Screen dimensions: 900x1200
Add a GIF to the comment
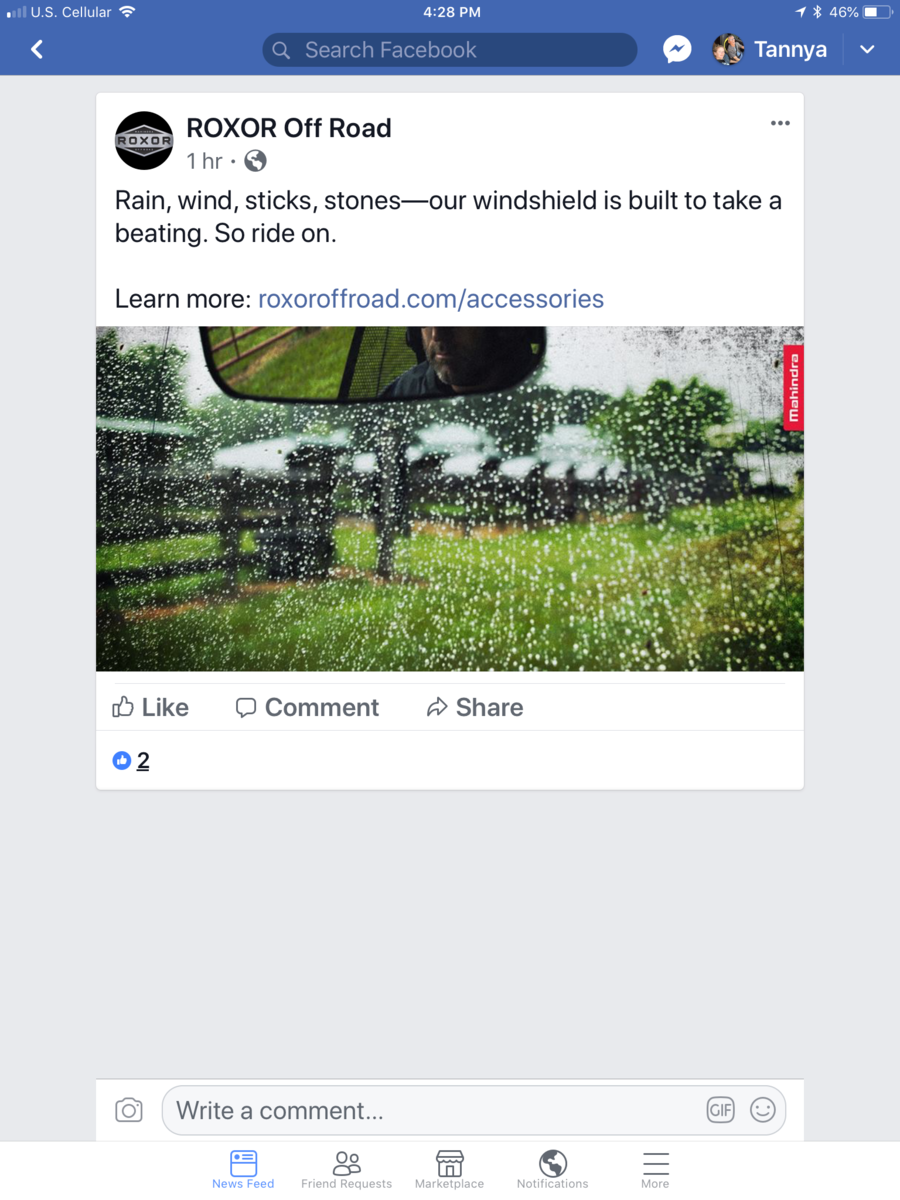[720, 1110]
